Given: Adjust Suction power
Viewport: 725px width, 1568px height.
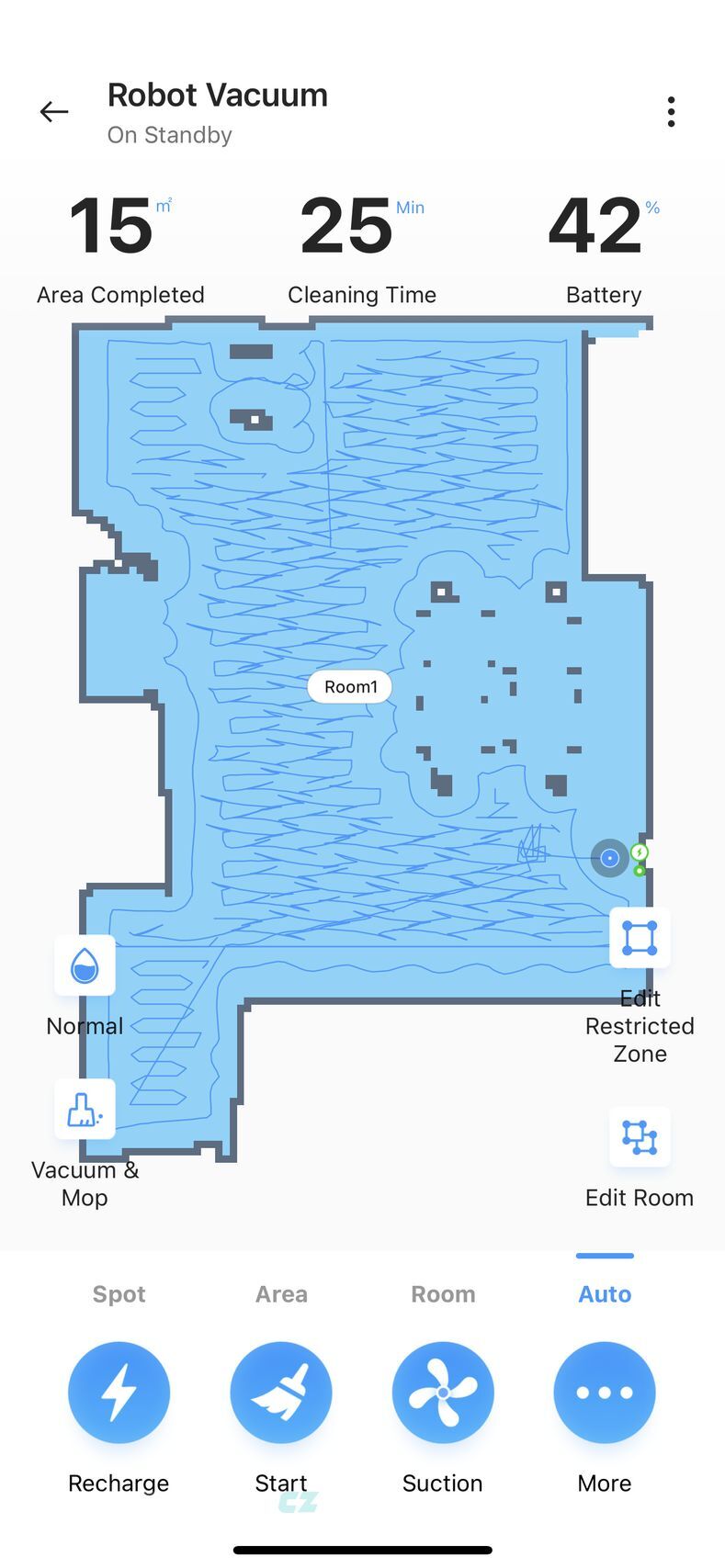Looking at the screenshot, I should 443,1393.
